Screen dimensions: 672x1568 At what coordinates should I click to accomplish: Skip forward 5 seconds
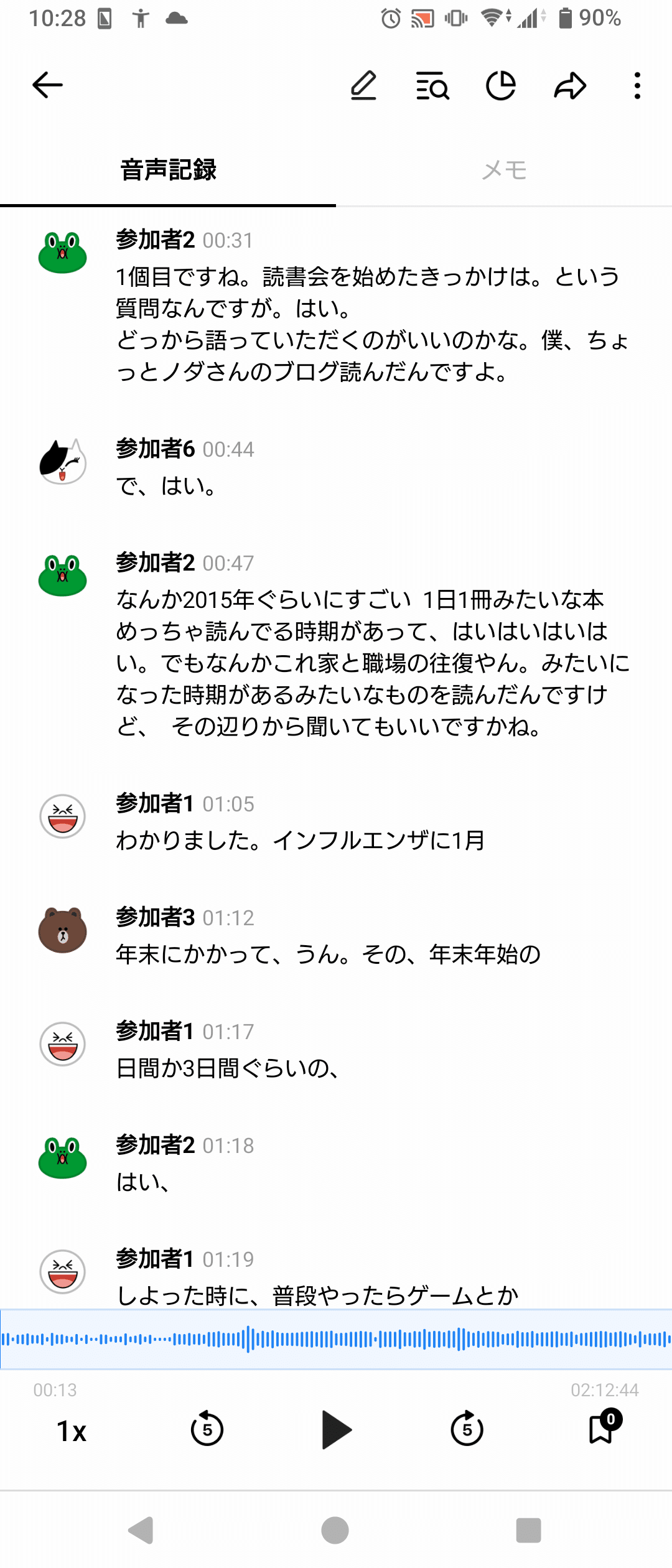pos(469,1429)
